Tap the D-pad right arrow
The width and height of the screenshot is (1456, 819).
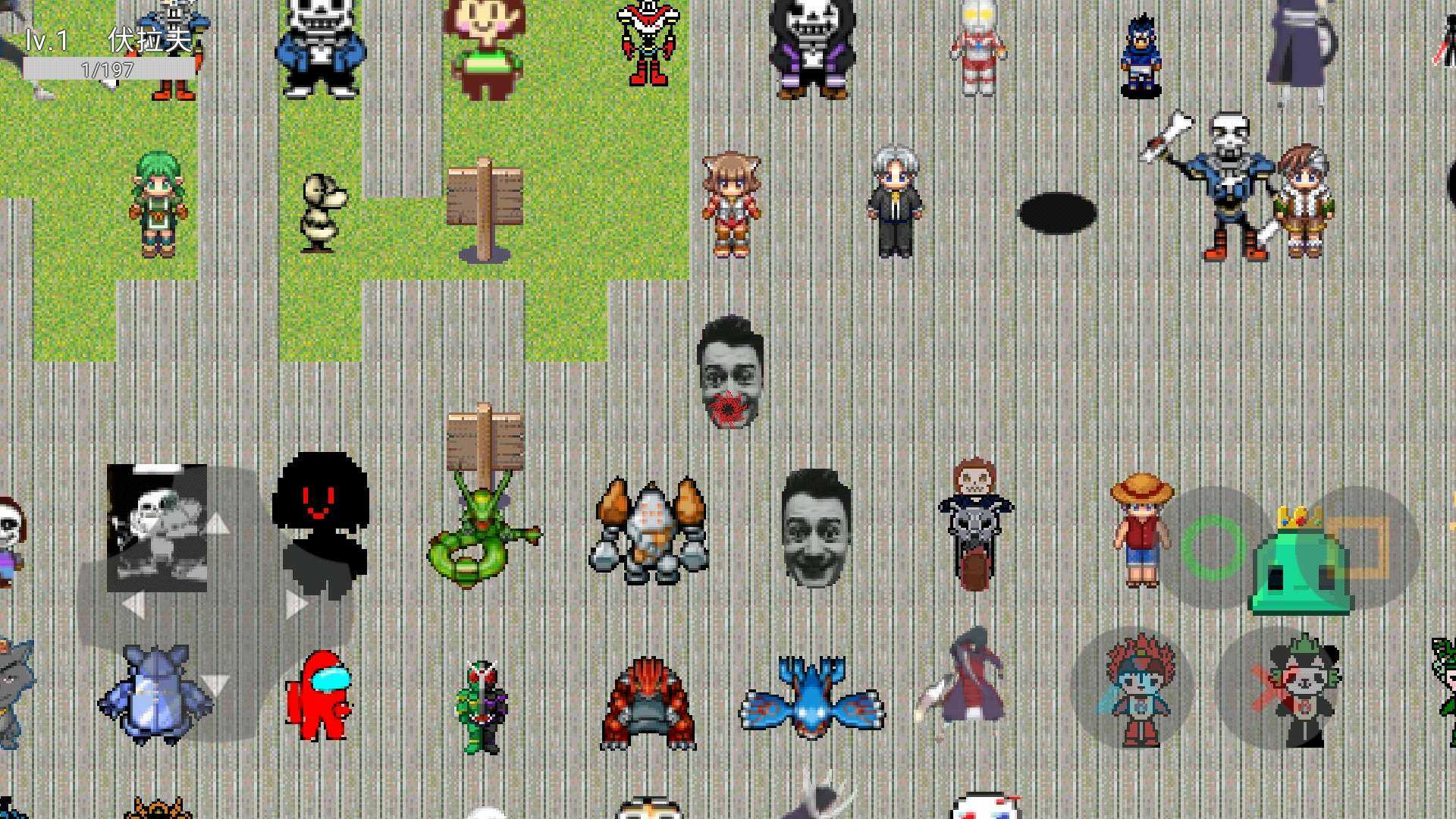(297, 605)
